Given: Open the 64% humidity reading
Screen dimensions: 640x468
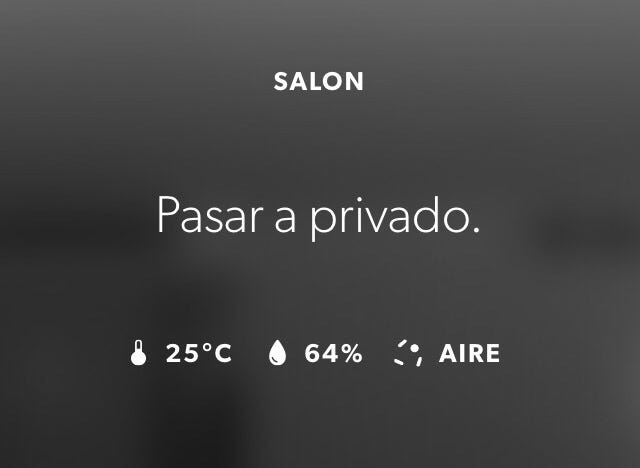Looking at the screenshot, I should click(316, 353).
